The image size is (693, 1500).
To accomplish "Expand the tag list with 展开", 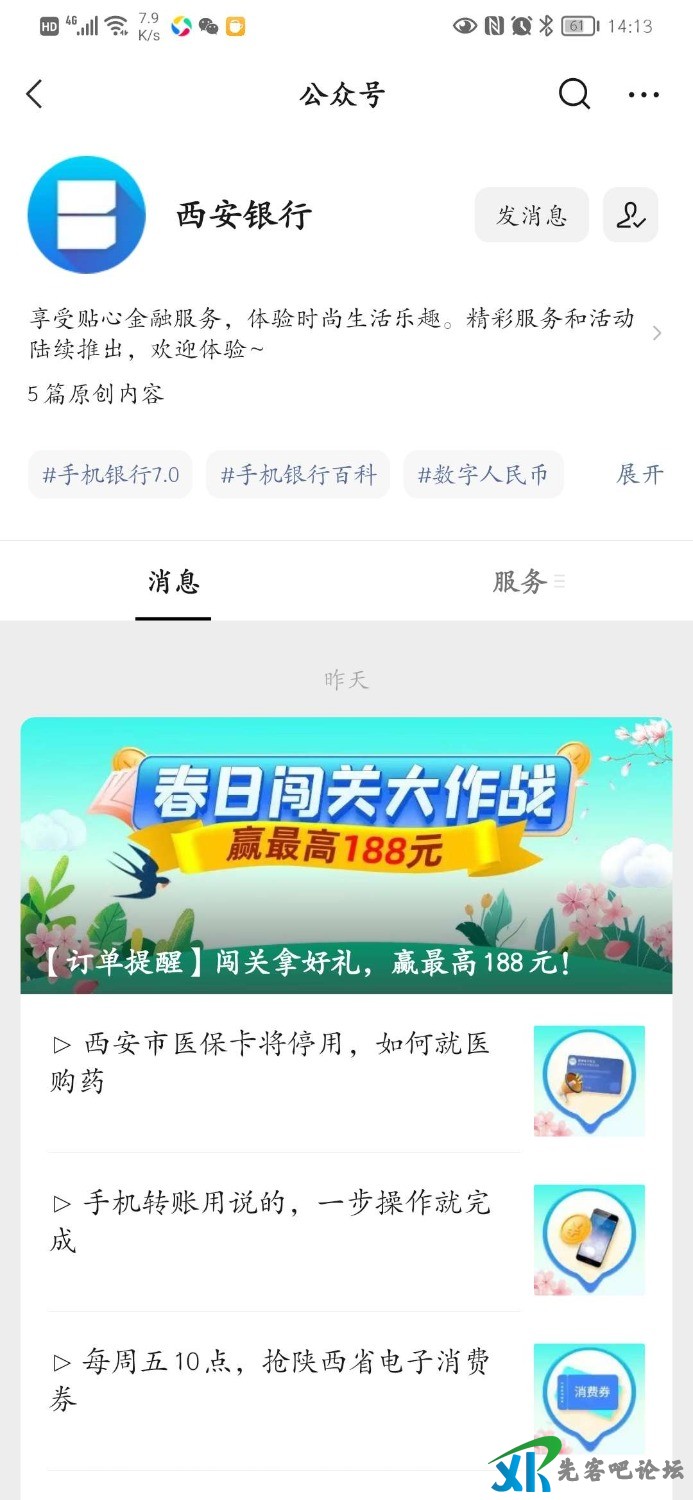I will coord(639,474).
